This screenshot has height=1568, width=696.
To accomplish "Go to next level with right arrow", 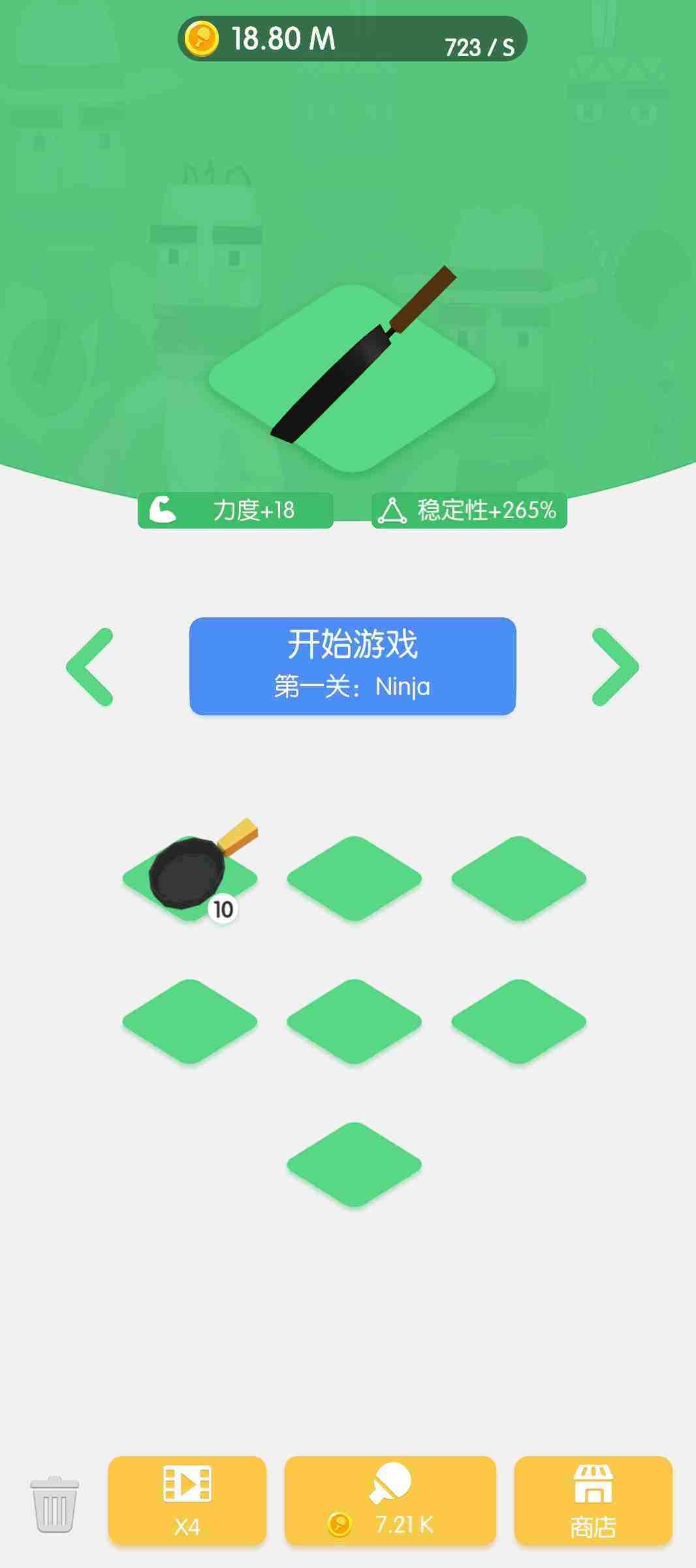I will pyautogui.click(x=615, y=667).
